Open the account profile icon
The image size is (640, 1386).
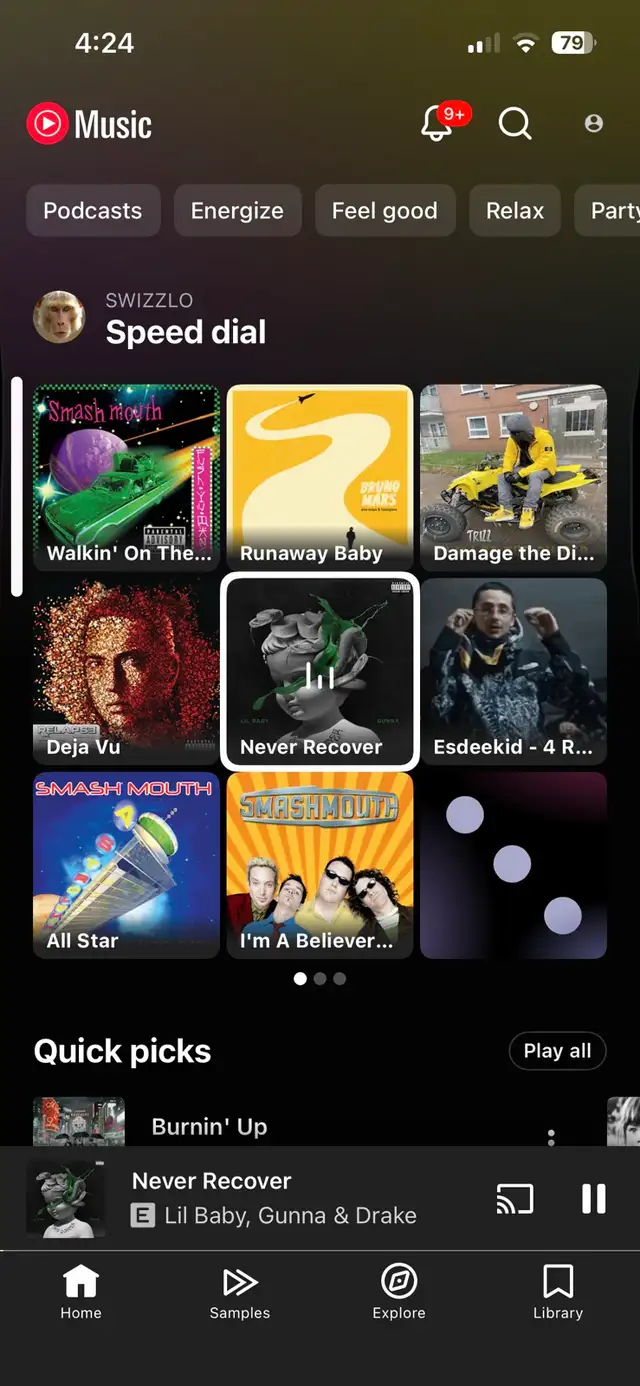(593, 123)
